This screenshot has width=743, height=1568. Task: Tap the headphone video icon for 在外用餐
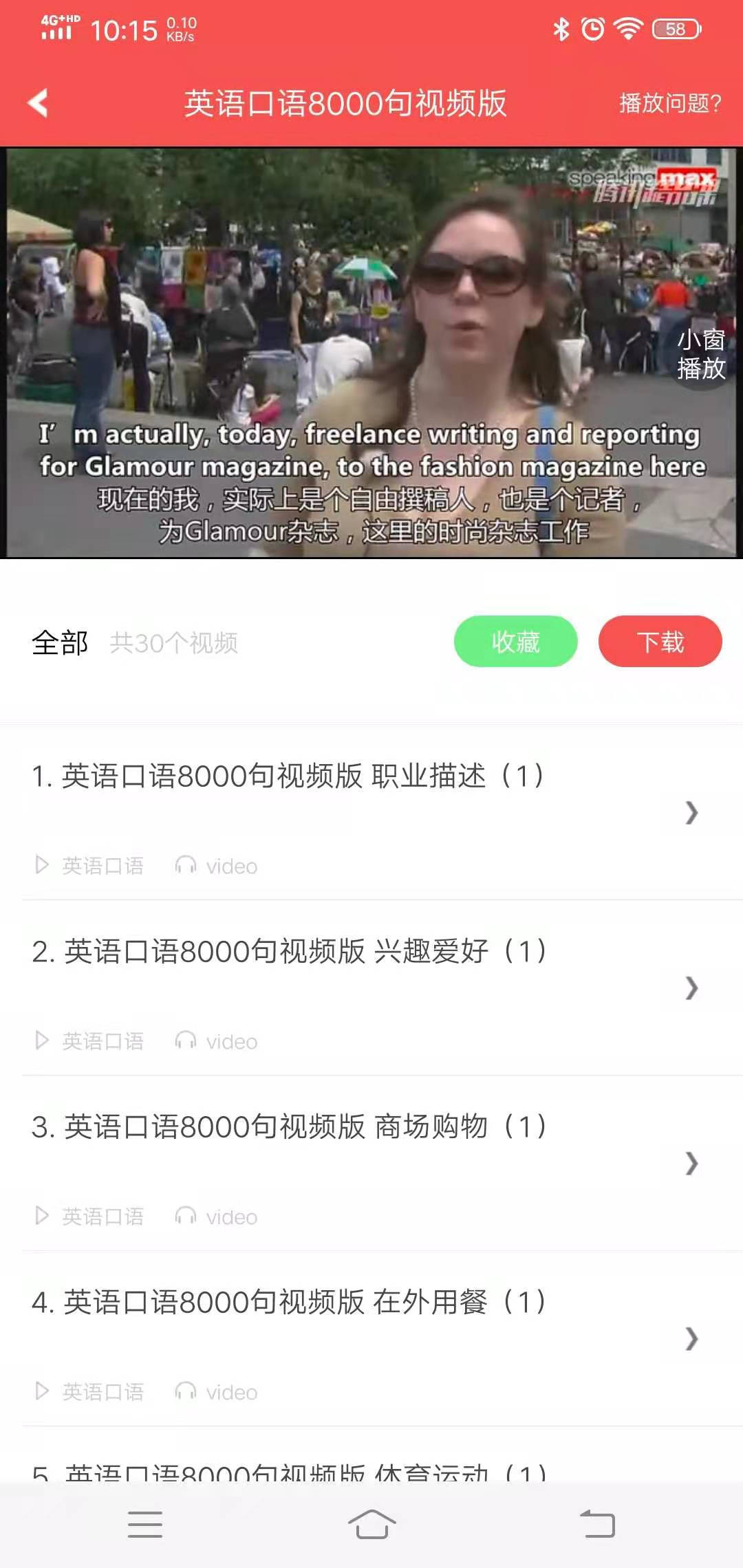coord(187,1393)
